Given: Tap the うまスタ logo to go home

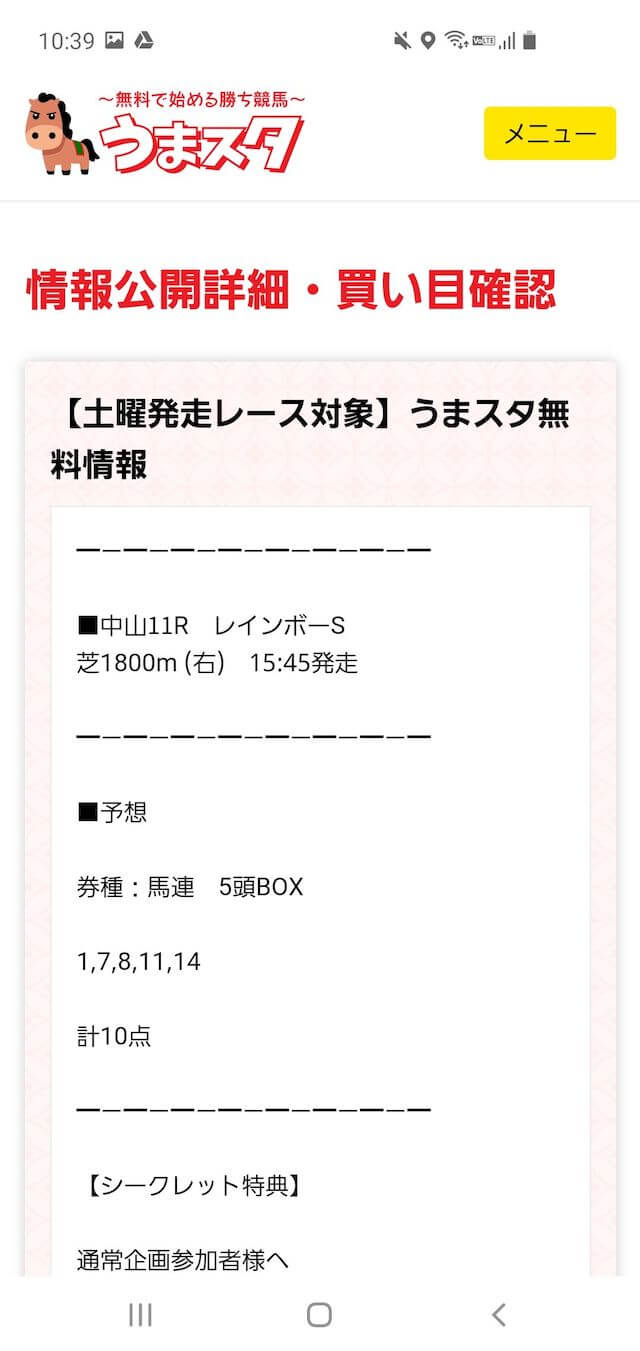Looking at the screenshot, I should (165, 131).
